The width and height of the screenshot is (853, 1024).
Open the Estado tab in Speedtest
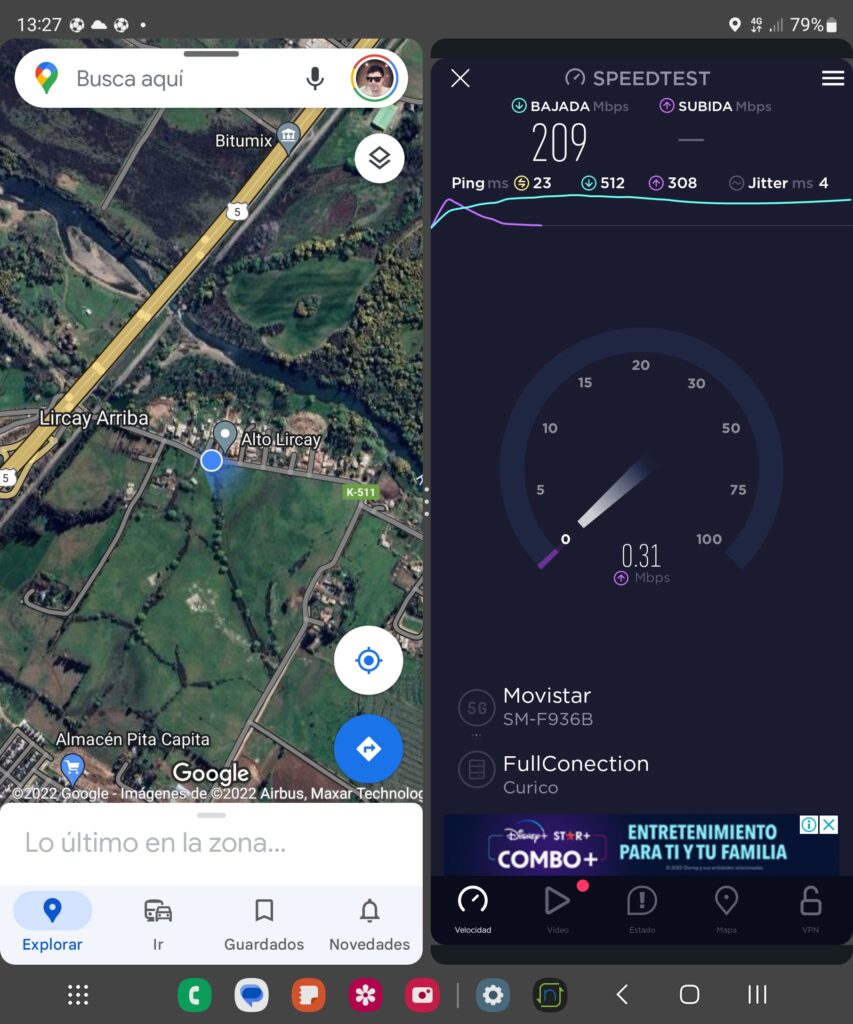click(642, 908)
